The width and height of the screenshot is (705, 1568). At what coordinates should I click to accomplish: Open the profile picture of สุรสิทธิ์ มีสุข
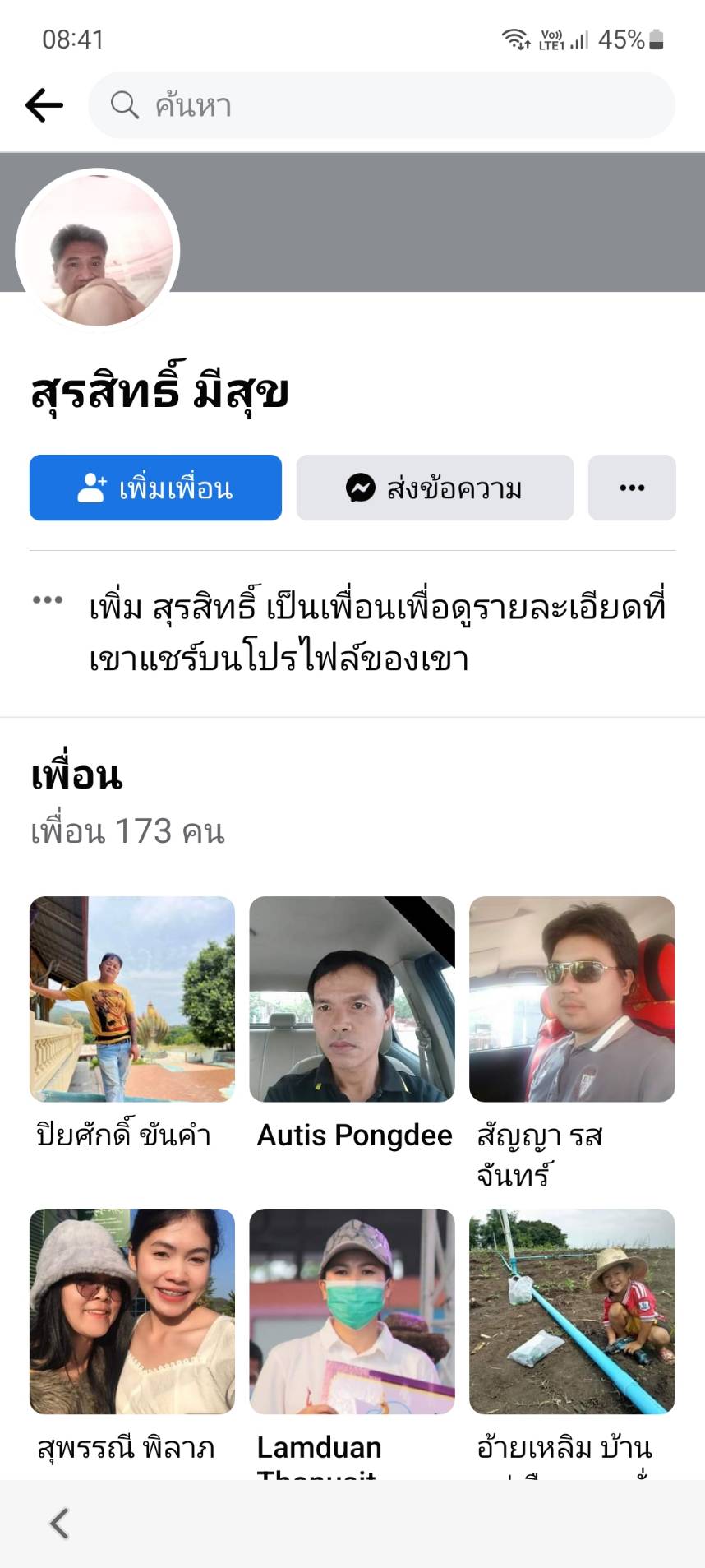[97, 250]
